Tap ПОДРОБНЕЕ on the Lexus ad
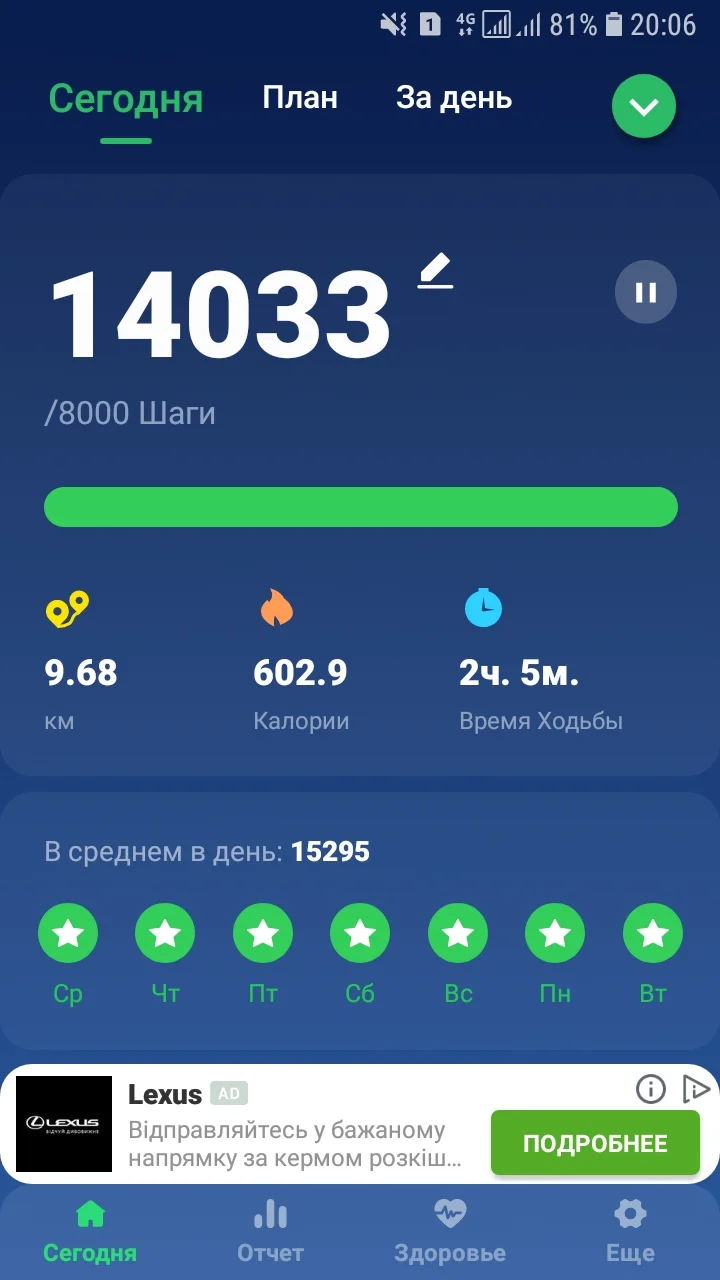This screenshot has height=1280, width=720. tap(595, 1143)
